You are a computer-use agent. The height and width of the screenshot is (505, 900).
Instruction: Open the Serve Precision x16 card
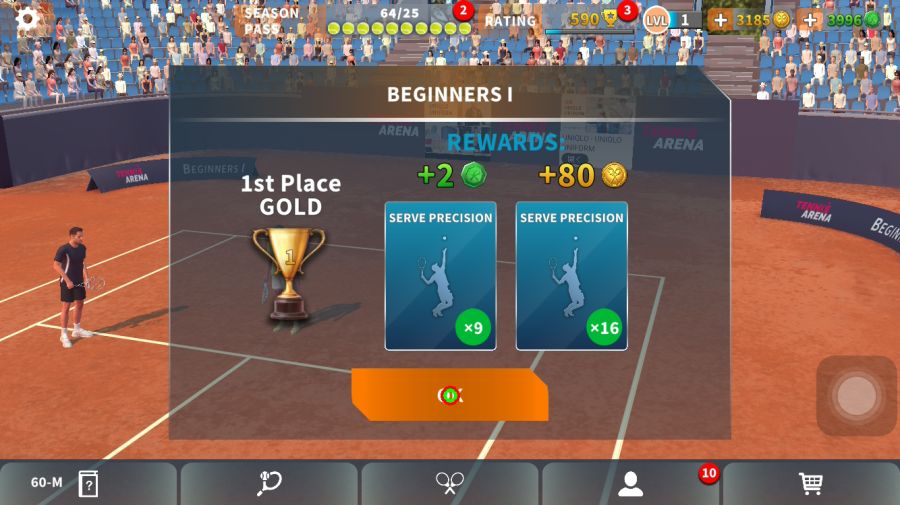pyautogui.click(x=571, y=276)
